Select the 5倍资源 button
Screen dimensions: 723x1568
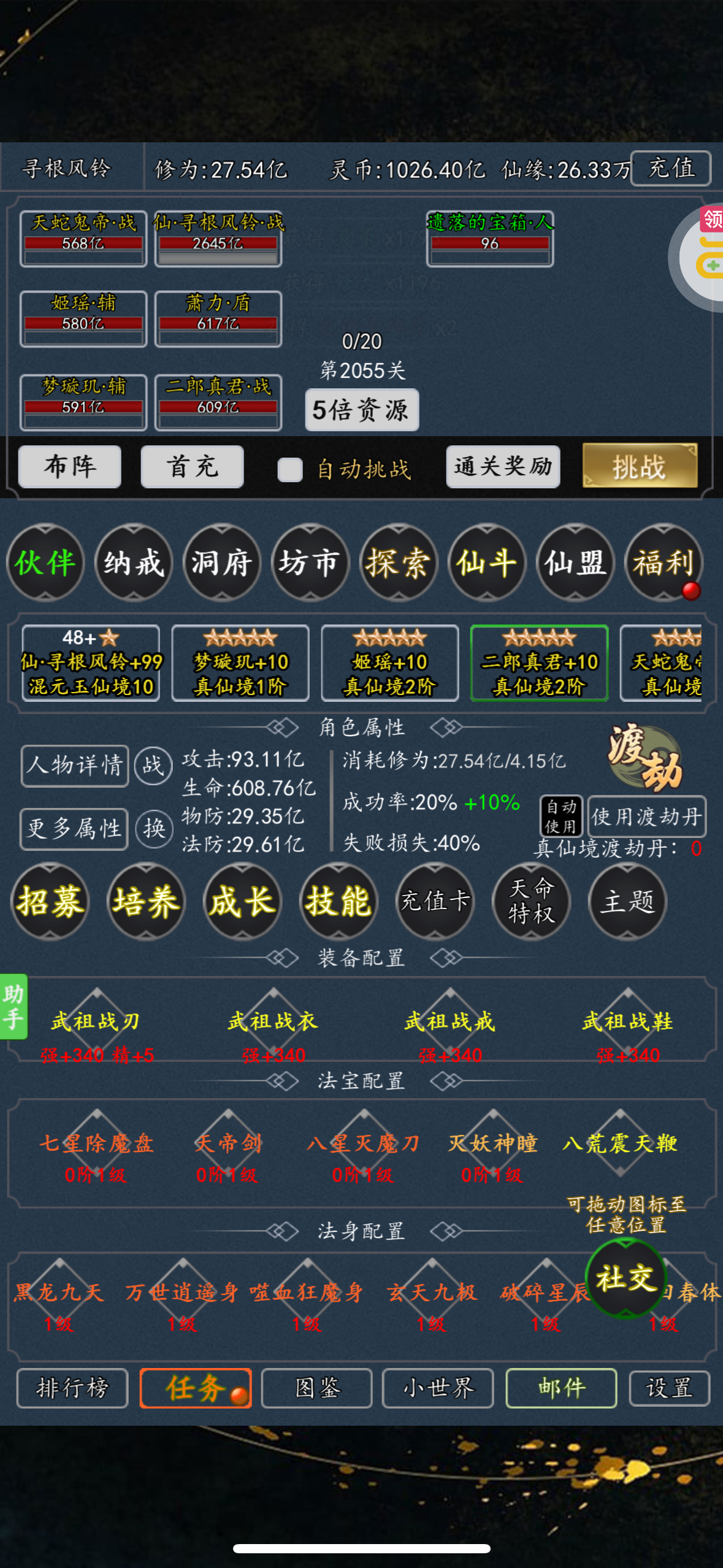(x=362, y=410)
